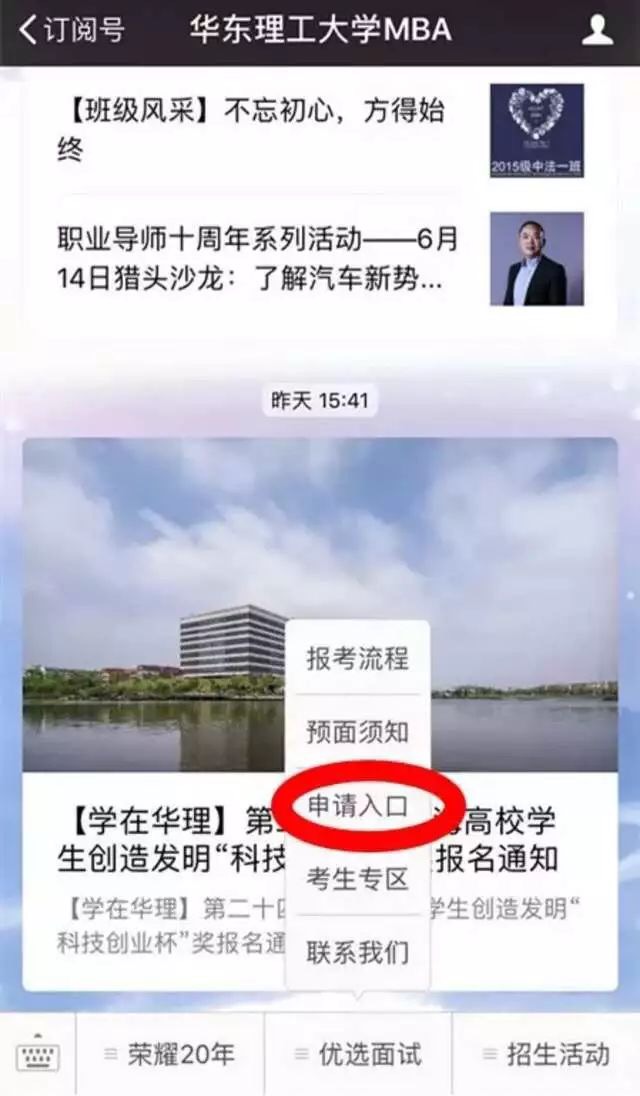Choose 申请入口 in the popup menu
Viewport: 640px width, 1096px height.
pos(357,807)
